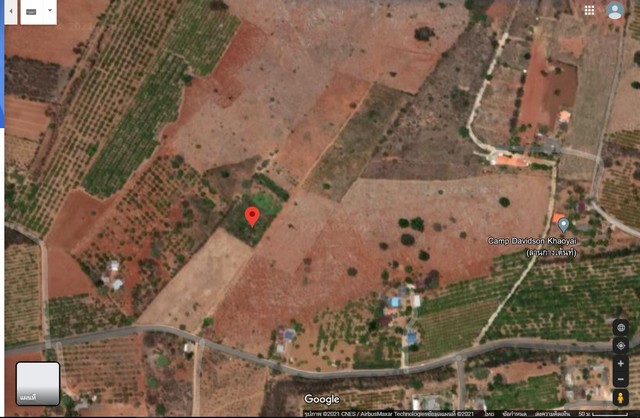The height and width of the screenshot is (418, 640).
Task: Expand the collapsed side panel arrow
Action: coord(10,11)
